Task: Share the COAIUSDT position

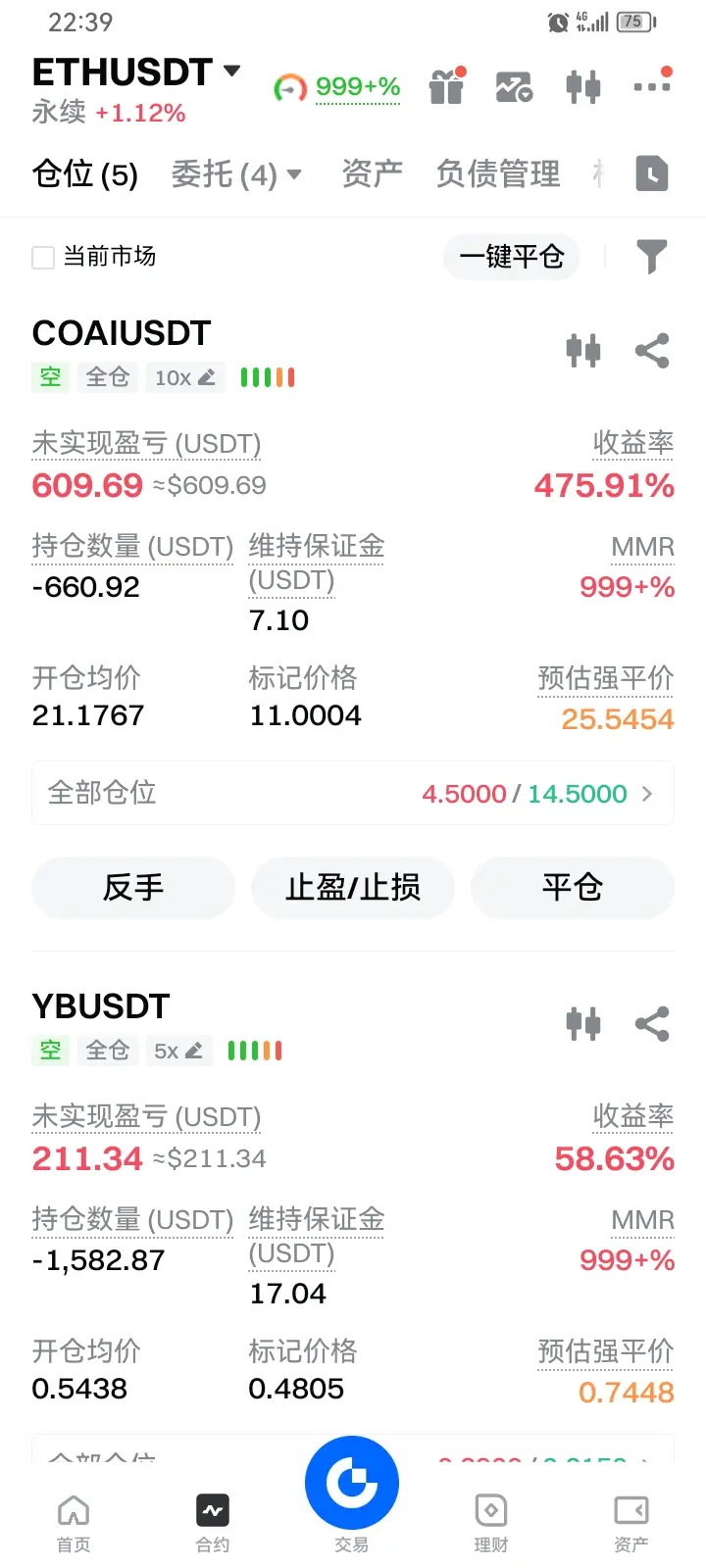Action: 652,351
